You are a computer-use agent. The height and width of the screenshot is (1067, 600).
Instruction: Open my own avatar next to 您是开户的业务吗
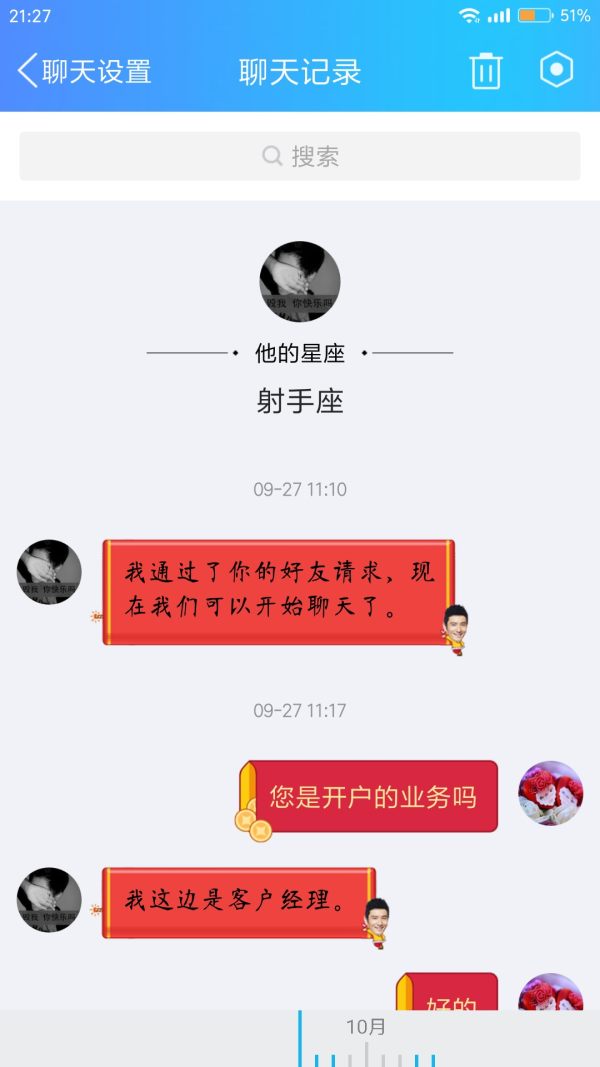point(550,793)
